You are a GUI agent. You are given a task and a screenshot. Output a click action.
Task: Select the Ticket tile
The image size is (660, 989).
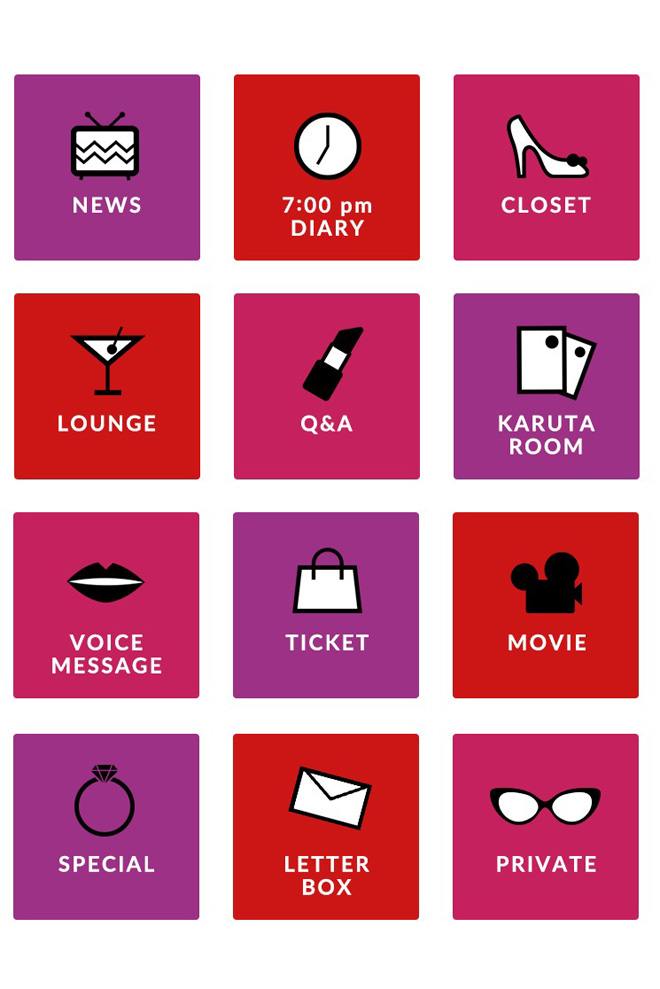tap(326, 605)
